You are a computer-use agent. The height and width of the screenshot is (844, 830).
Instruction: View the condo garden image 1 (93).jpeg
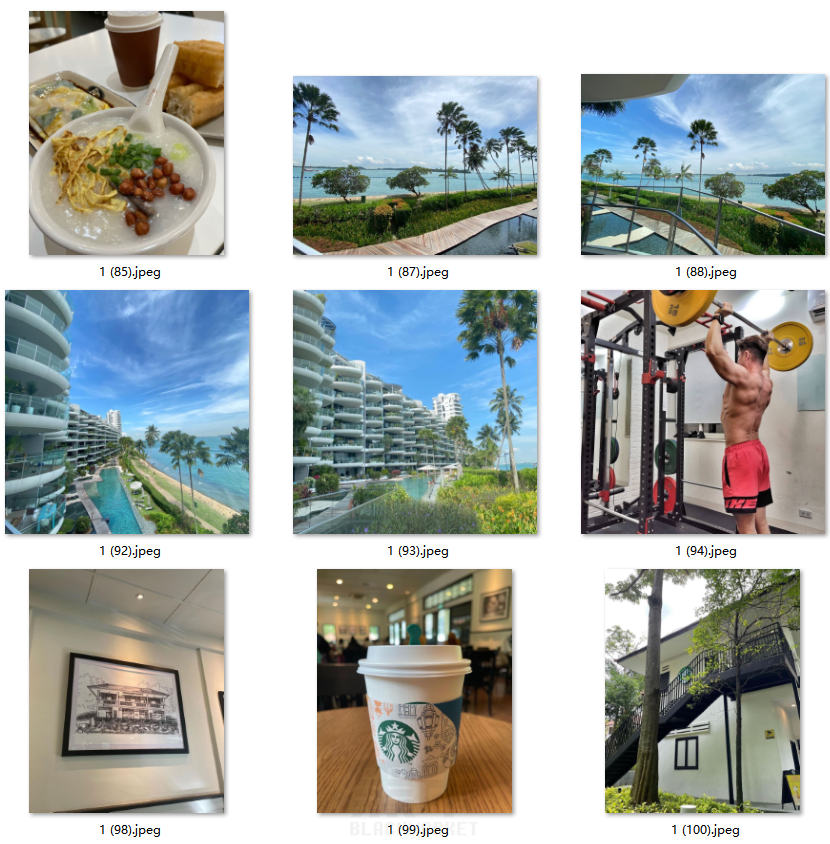click(415, 412)
